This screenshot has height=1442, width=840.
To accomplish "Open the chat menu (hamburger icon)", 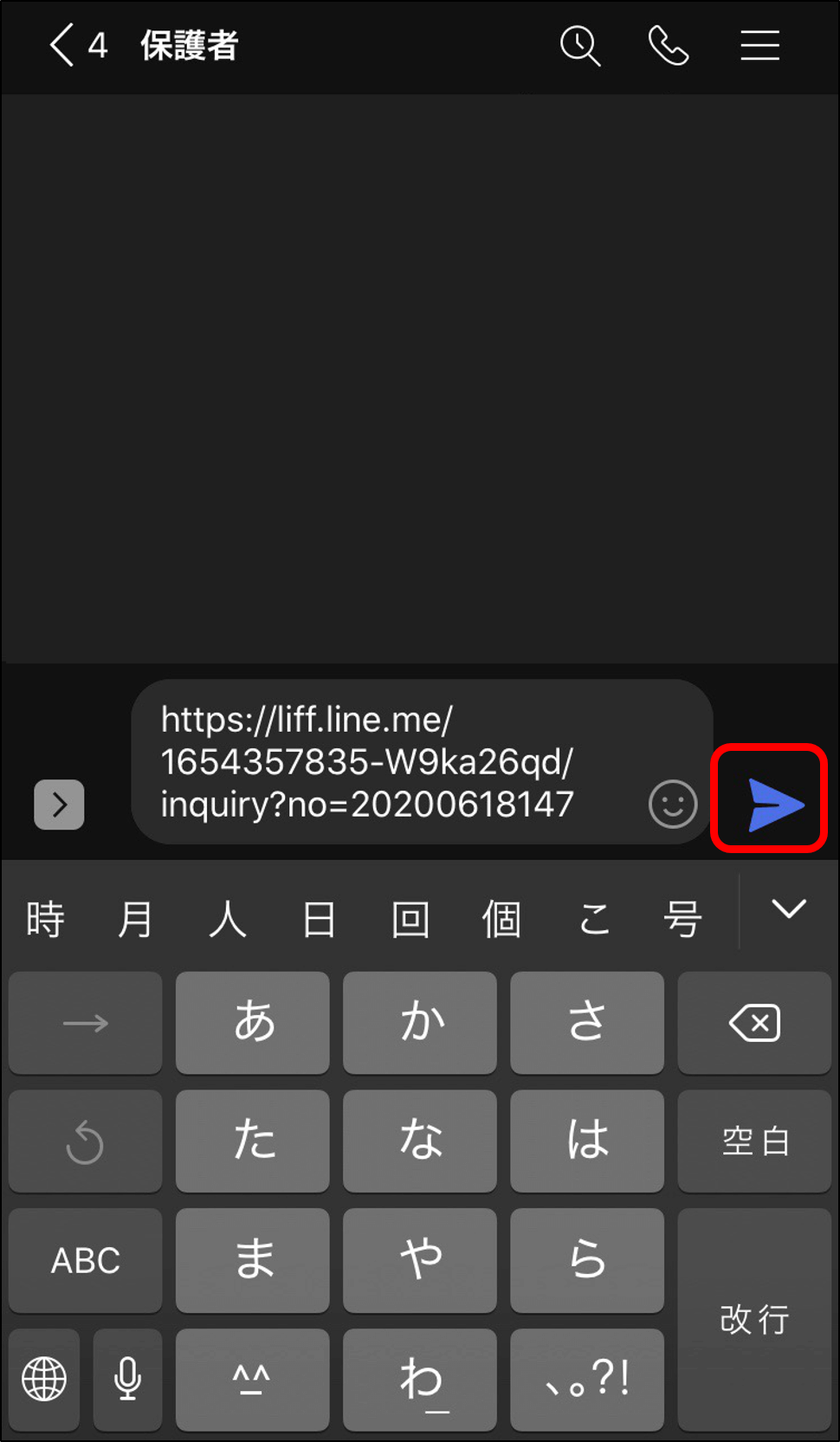I will click(759, 45).
